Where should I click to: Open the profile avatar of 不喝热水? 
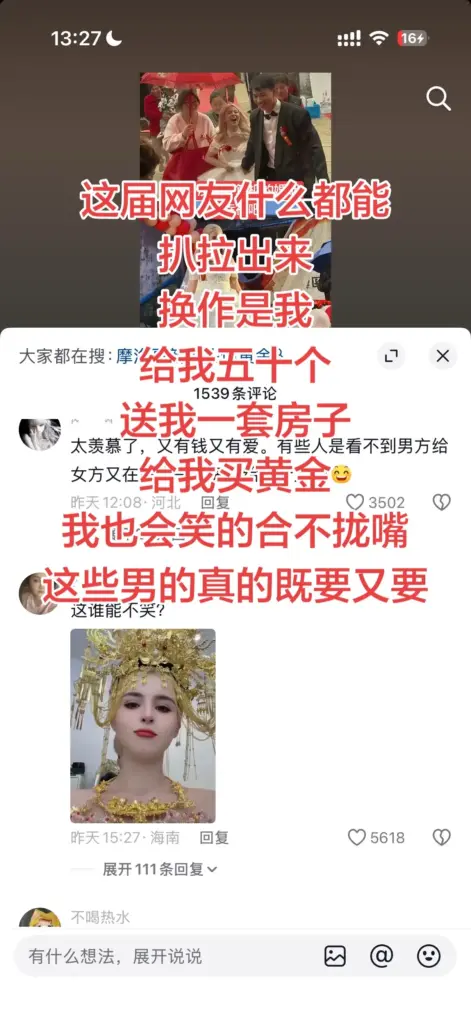point(40,918)
